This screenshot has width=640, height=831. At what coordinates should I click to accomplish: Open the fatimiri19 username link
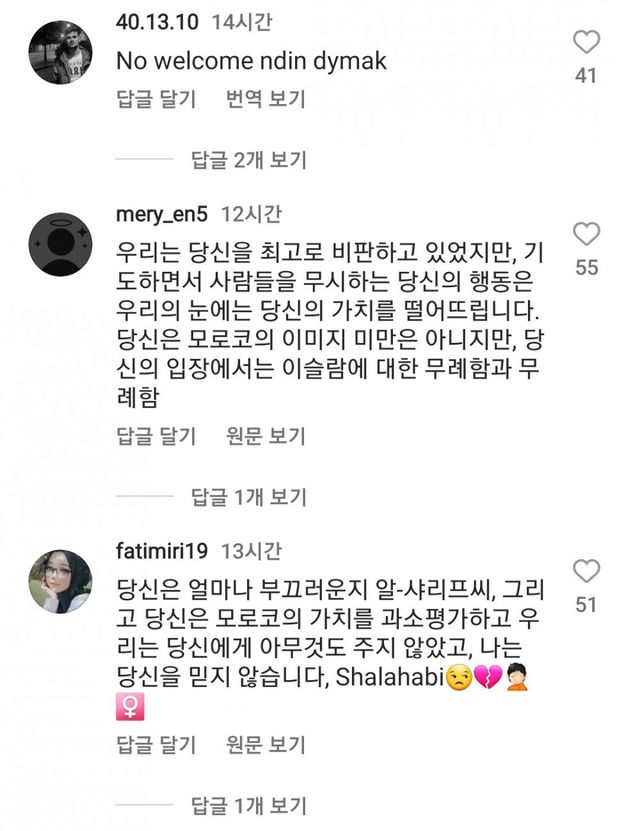(162, 551)
